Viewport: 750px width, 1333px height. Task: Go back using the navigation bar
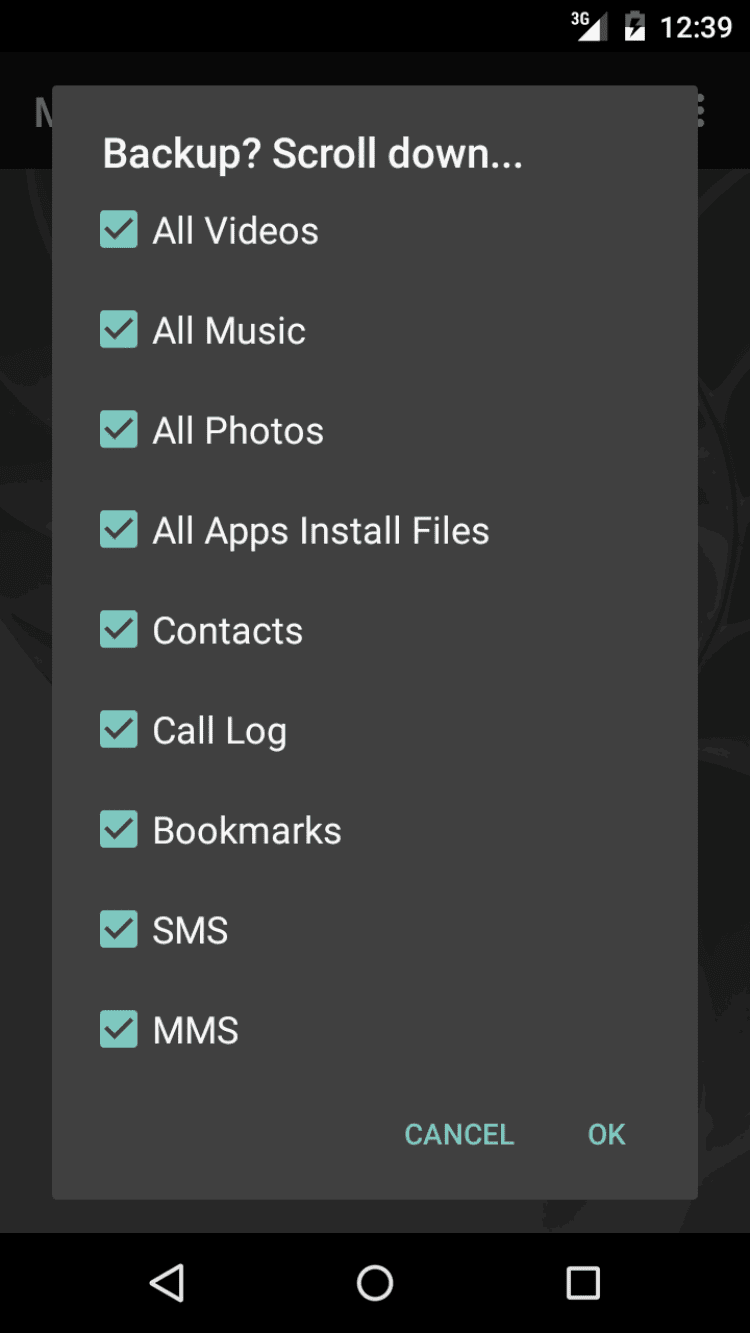[167, 1282]
